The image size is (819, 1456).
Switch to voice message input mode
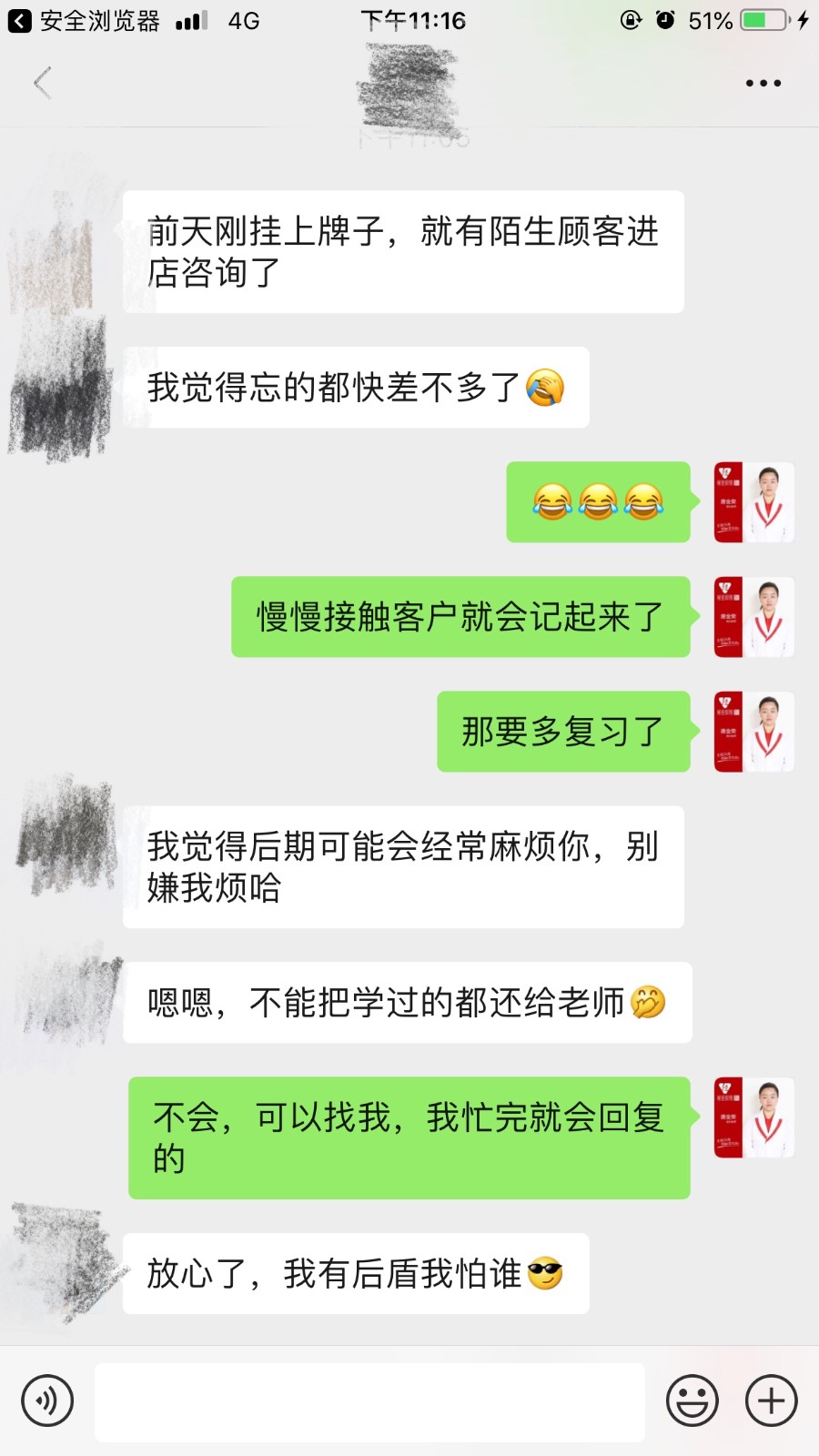(x=46, y=1401)
